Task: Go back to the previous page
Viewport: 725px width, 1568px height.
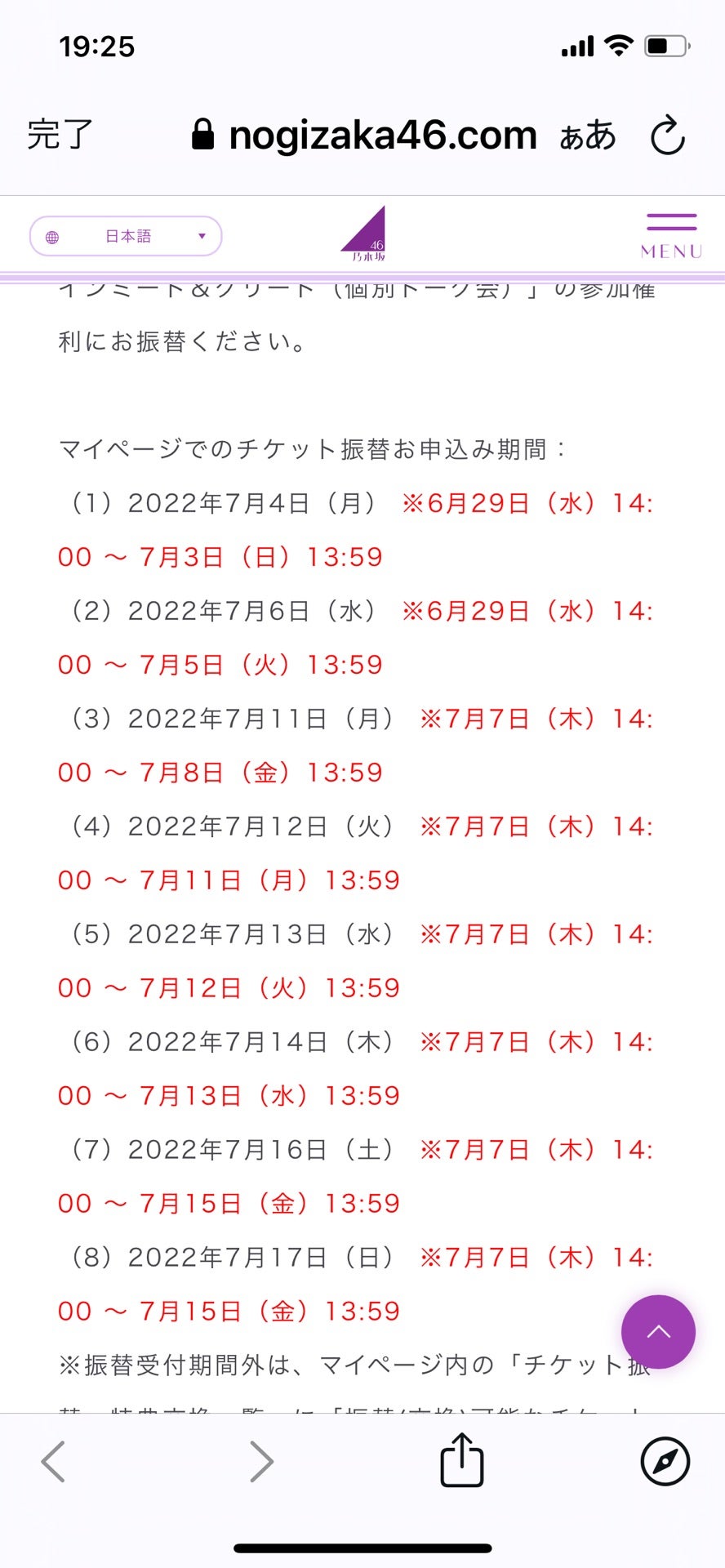Action: pos(54,1461)
